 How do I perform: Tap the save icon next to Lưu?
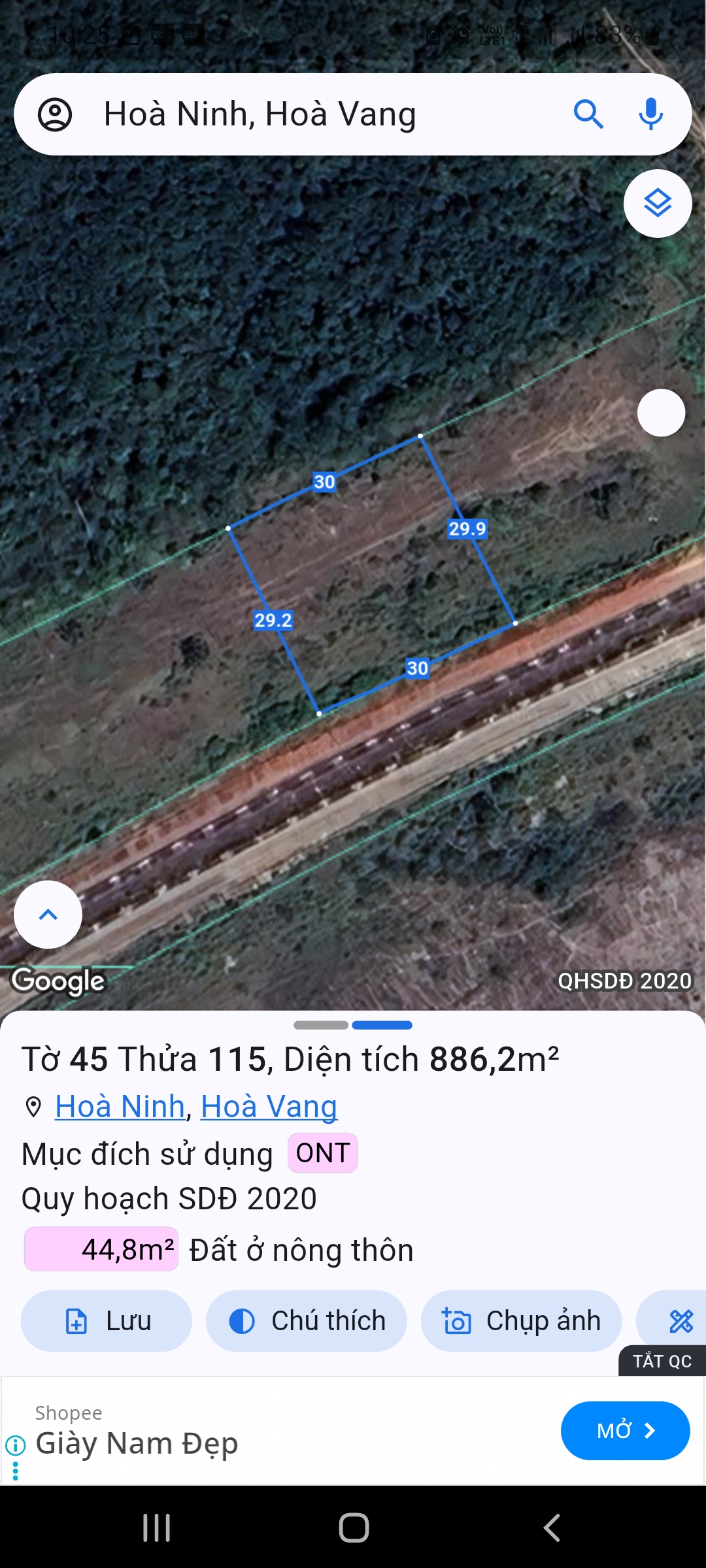click(x=76, y=1320)
